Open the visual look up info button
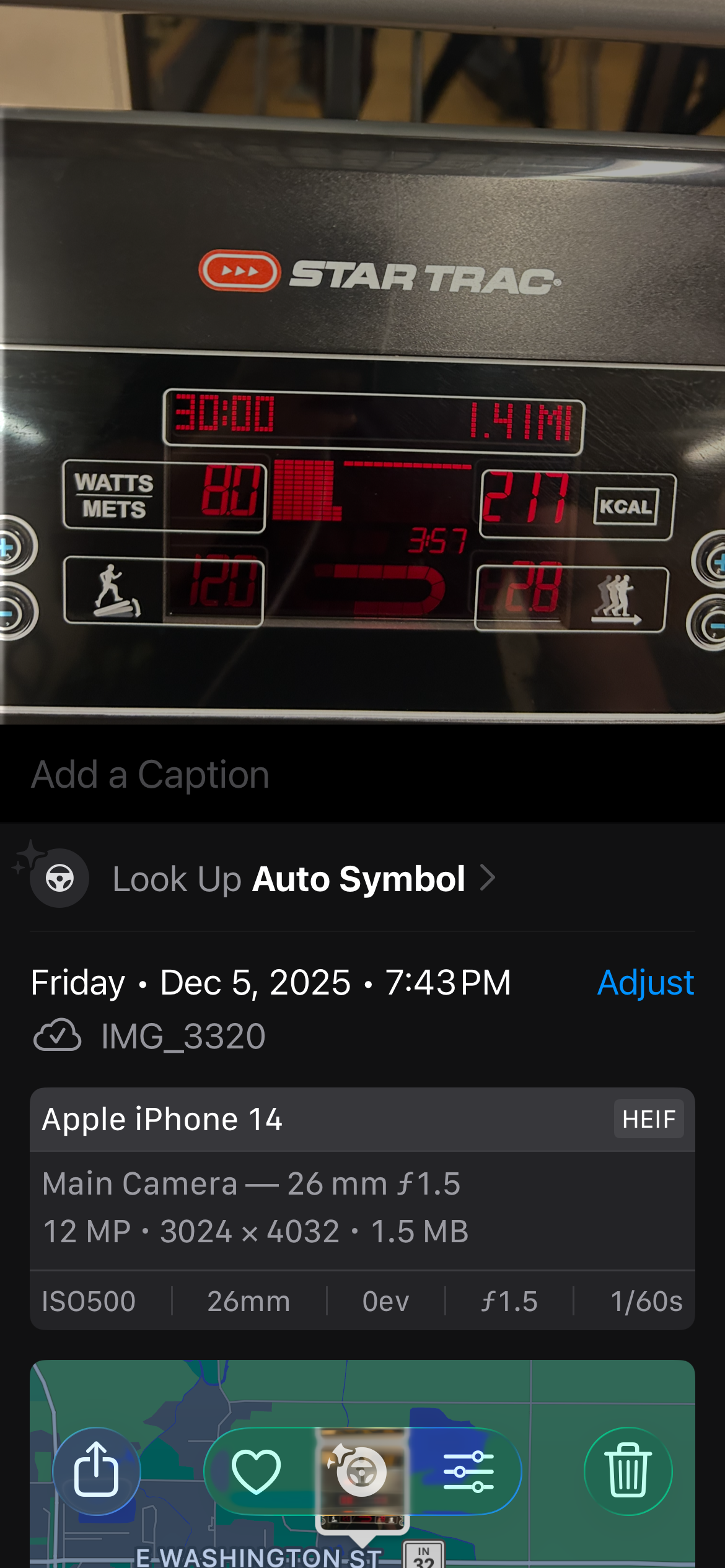 (361, 1471)
